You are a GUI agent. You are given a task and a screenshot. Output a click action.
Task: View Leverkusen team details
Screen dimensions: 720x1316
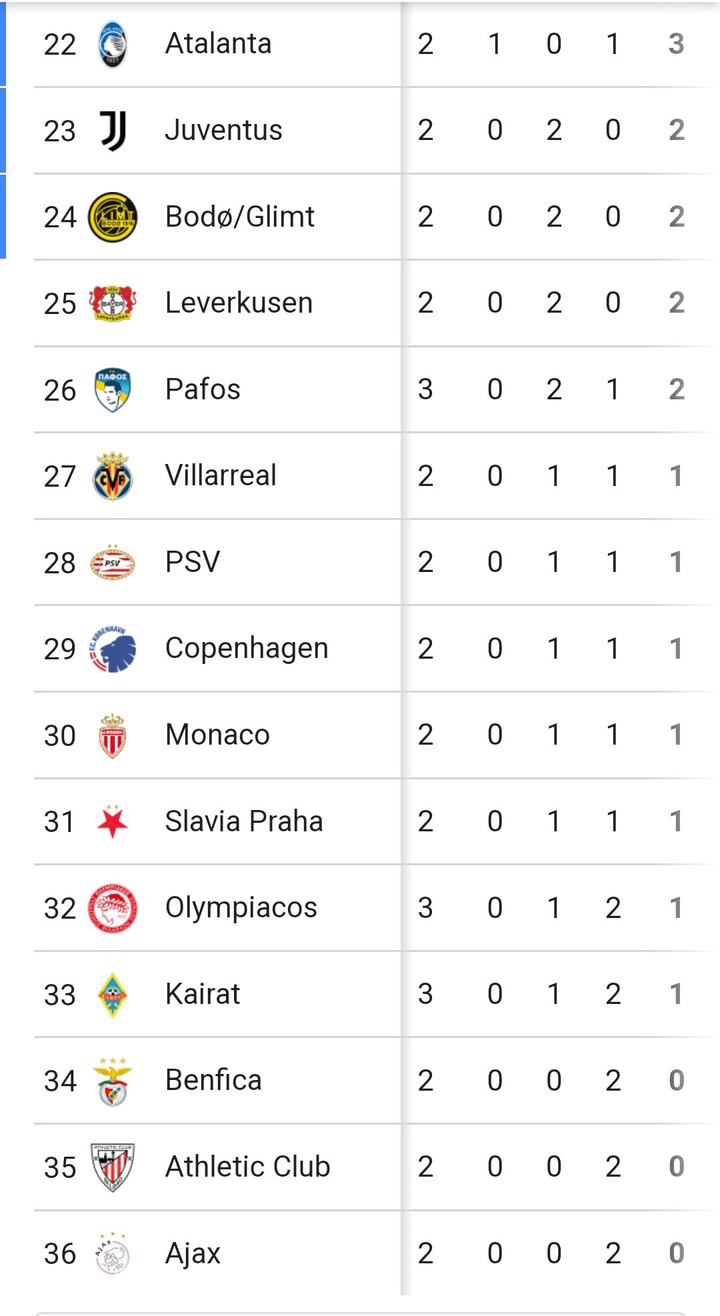(x=238, y=303)
